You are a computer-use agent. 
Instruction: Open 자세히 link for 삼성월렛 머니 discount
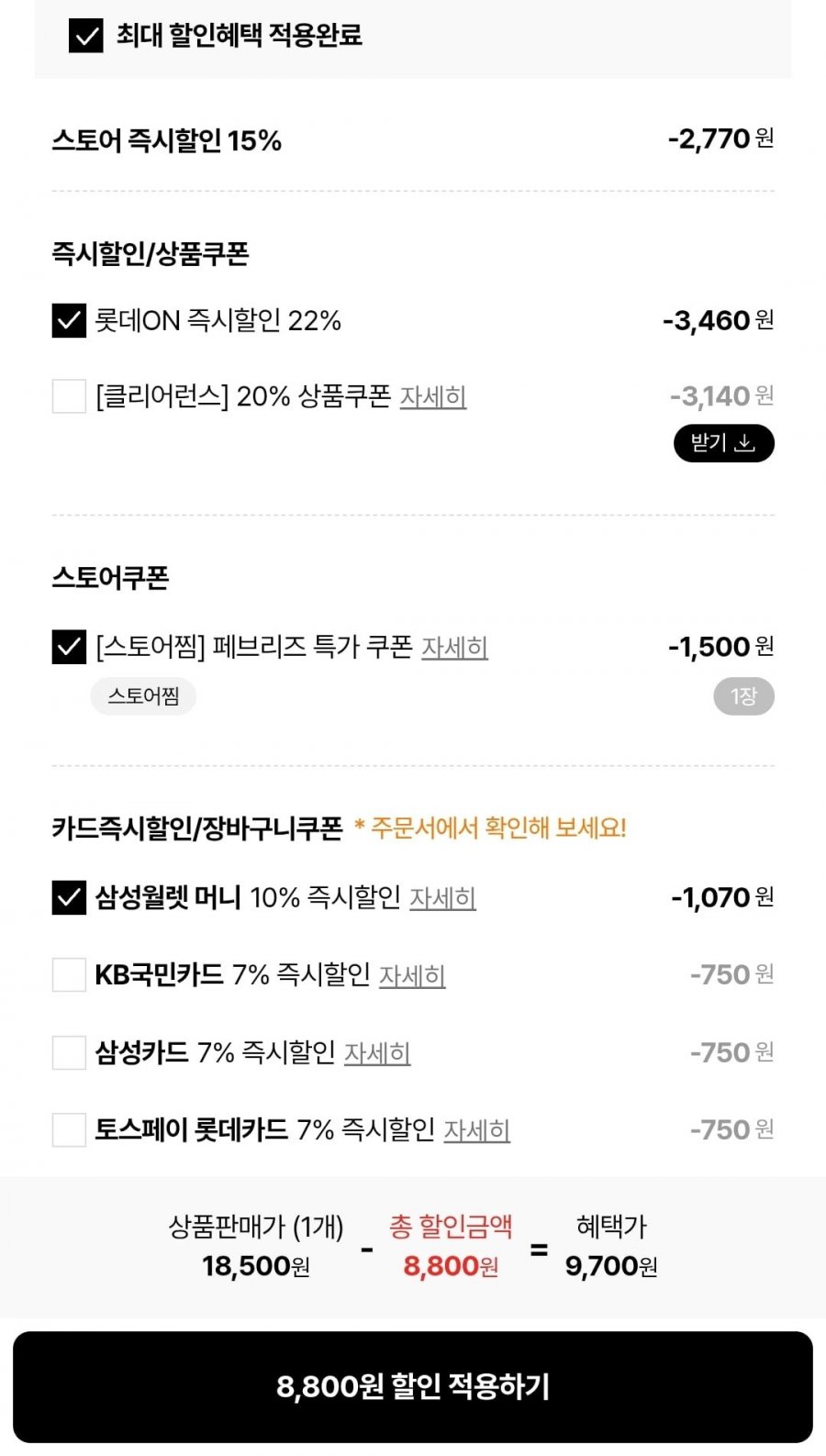tap(442, 898)
